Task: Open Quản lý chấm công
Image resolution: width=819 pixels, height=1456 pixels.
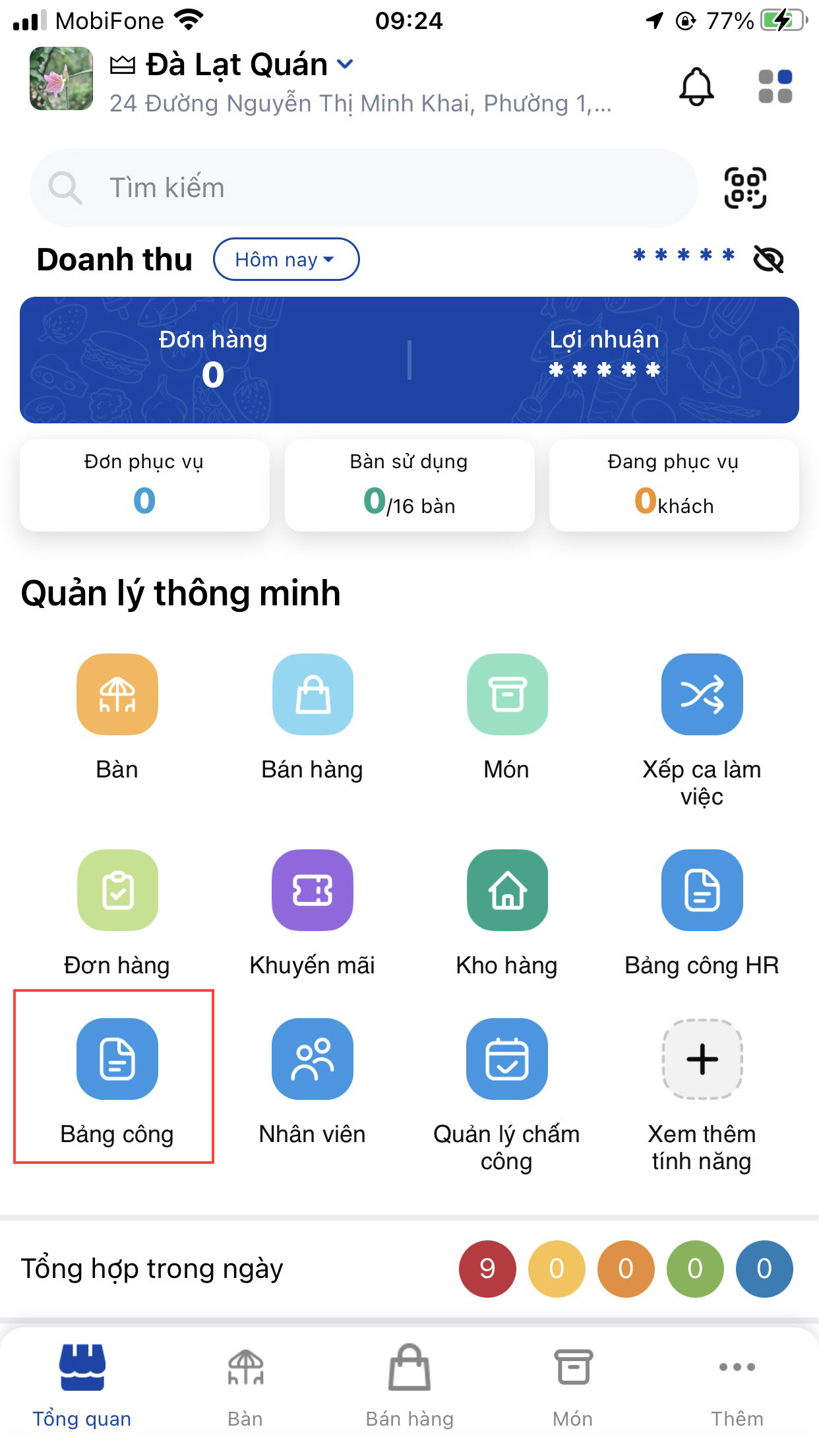Action: (507, 1059)
